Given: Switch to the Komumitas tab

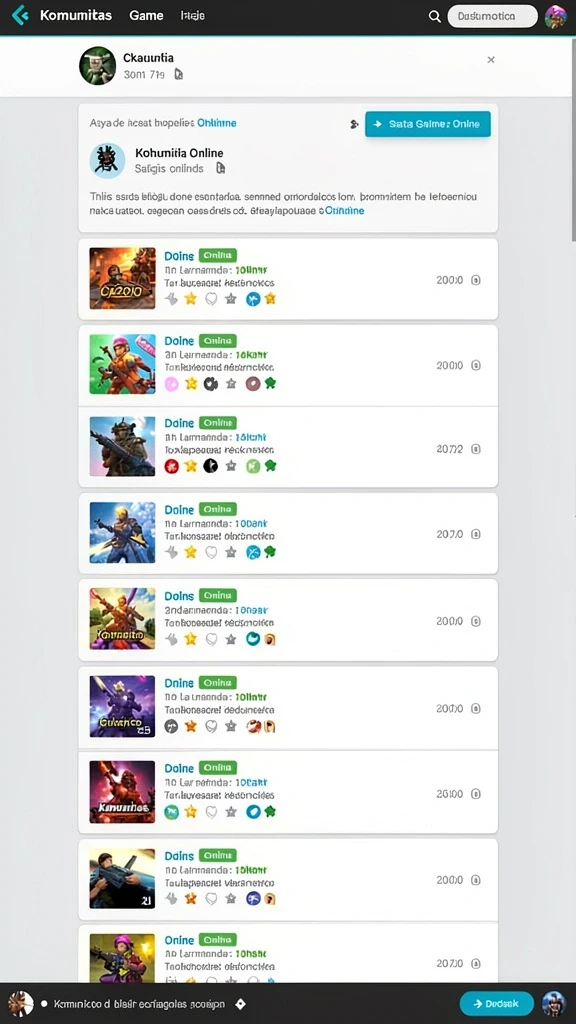Looking at the screenshot, I should (76, 15).
